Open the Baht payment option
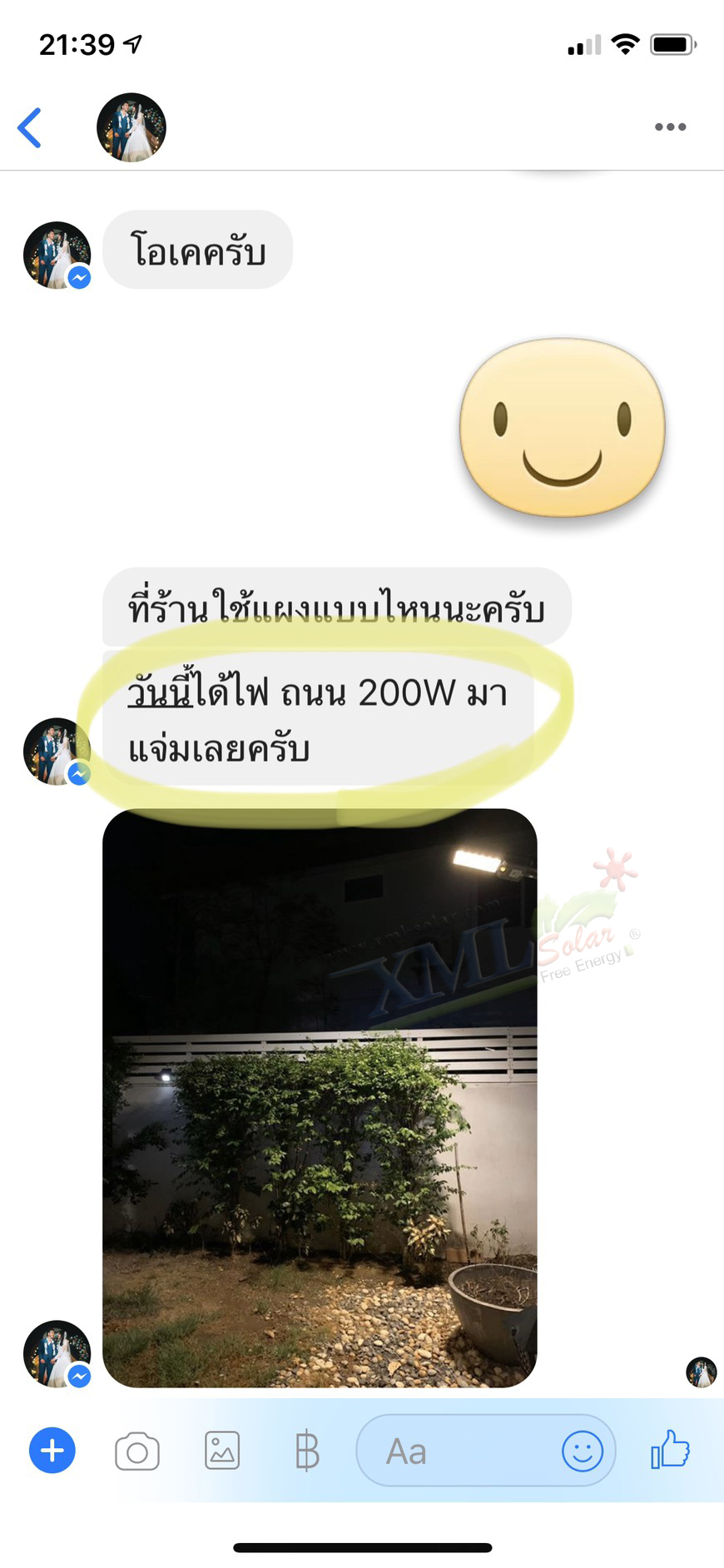The height and width of the screenshot is (1568, 724). [306, 1451]
